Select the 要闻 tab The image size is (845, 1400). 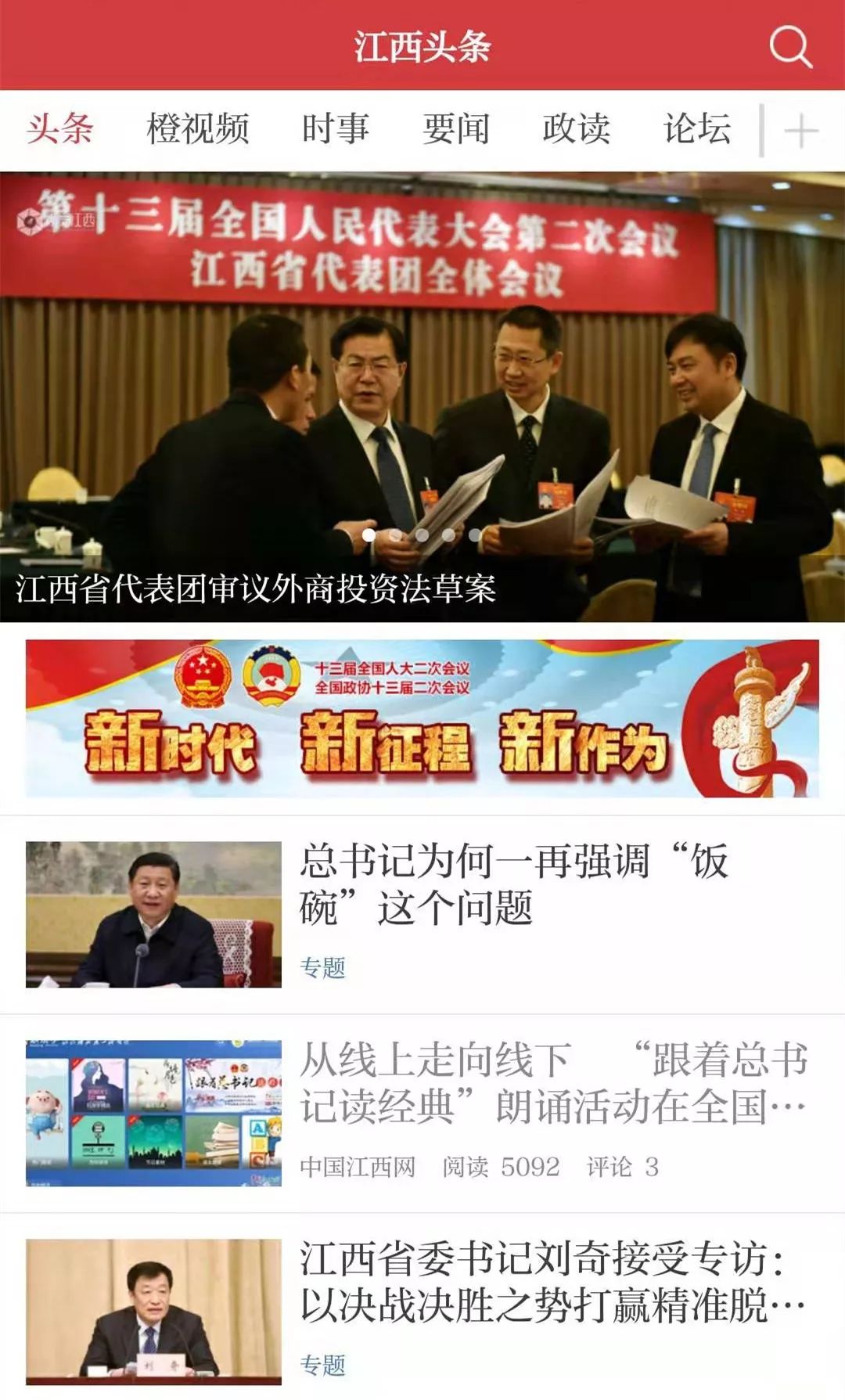click(455, 130)
